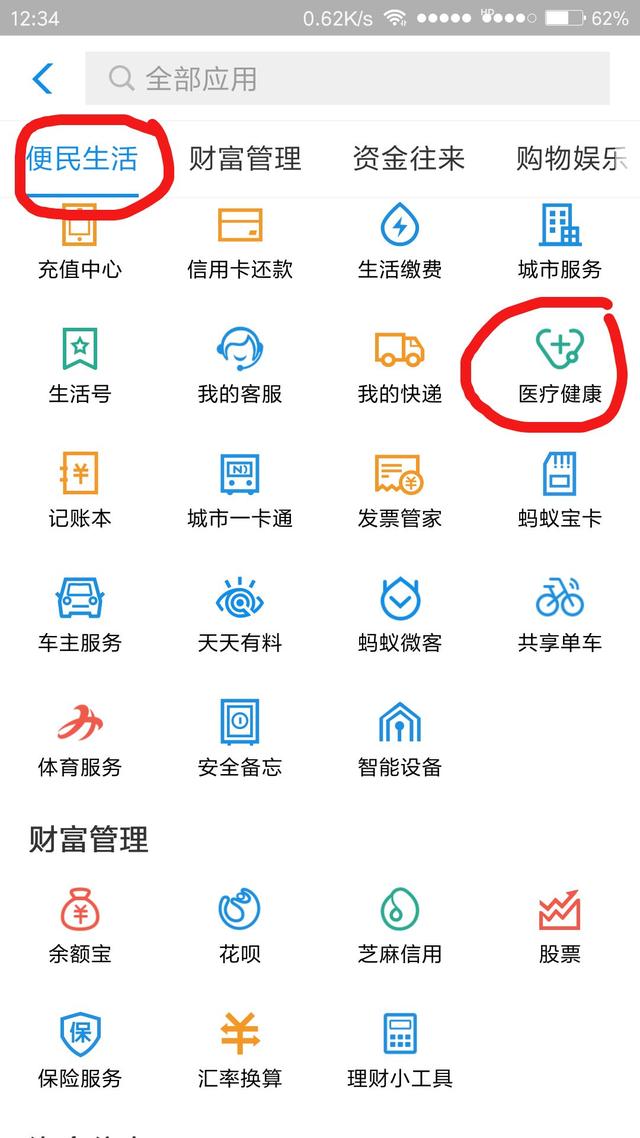Open 记账本
Screen dimensions: 640x1138
click(x=80, y=491)
